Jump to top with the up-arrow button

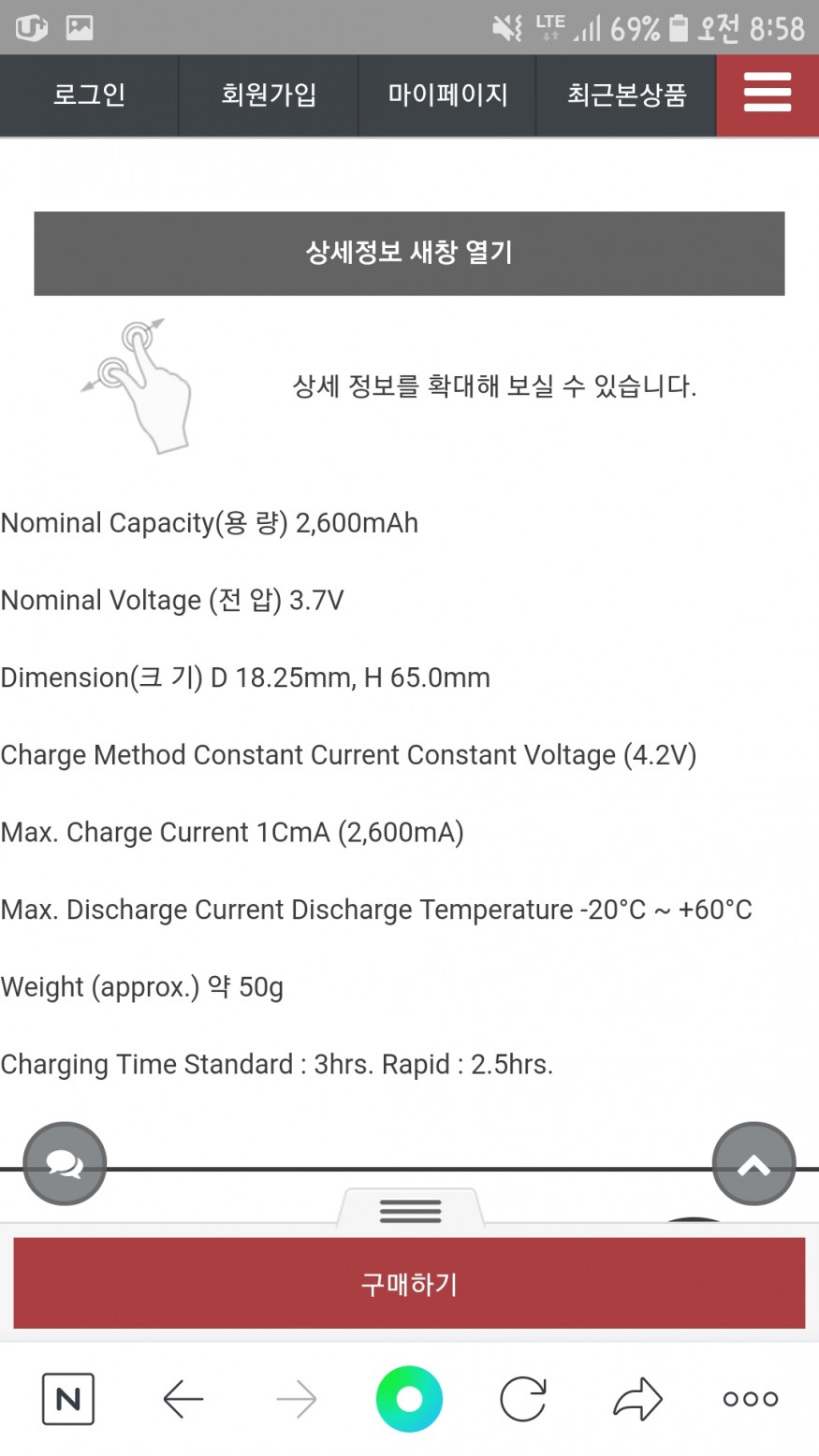click(753, 1164)
